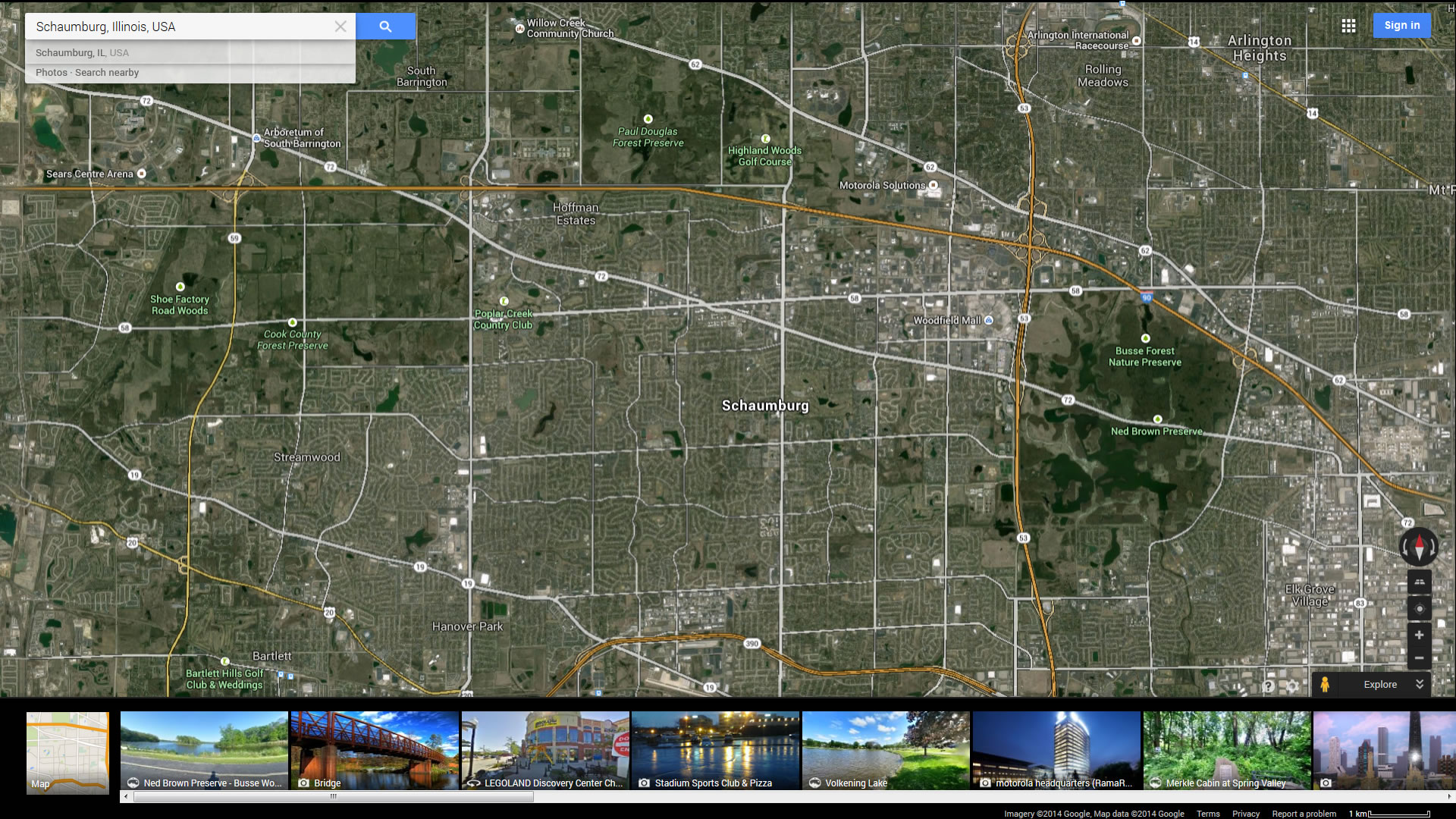The height and width of the screenshot is (819, 1456).
Task: Select the Street View pegman
Action: coord(1325,684)
